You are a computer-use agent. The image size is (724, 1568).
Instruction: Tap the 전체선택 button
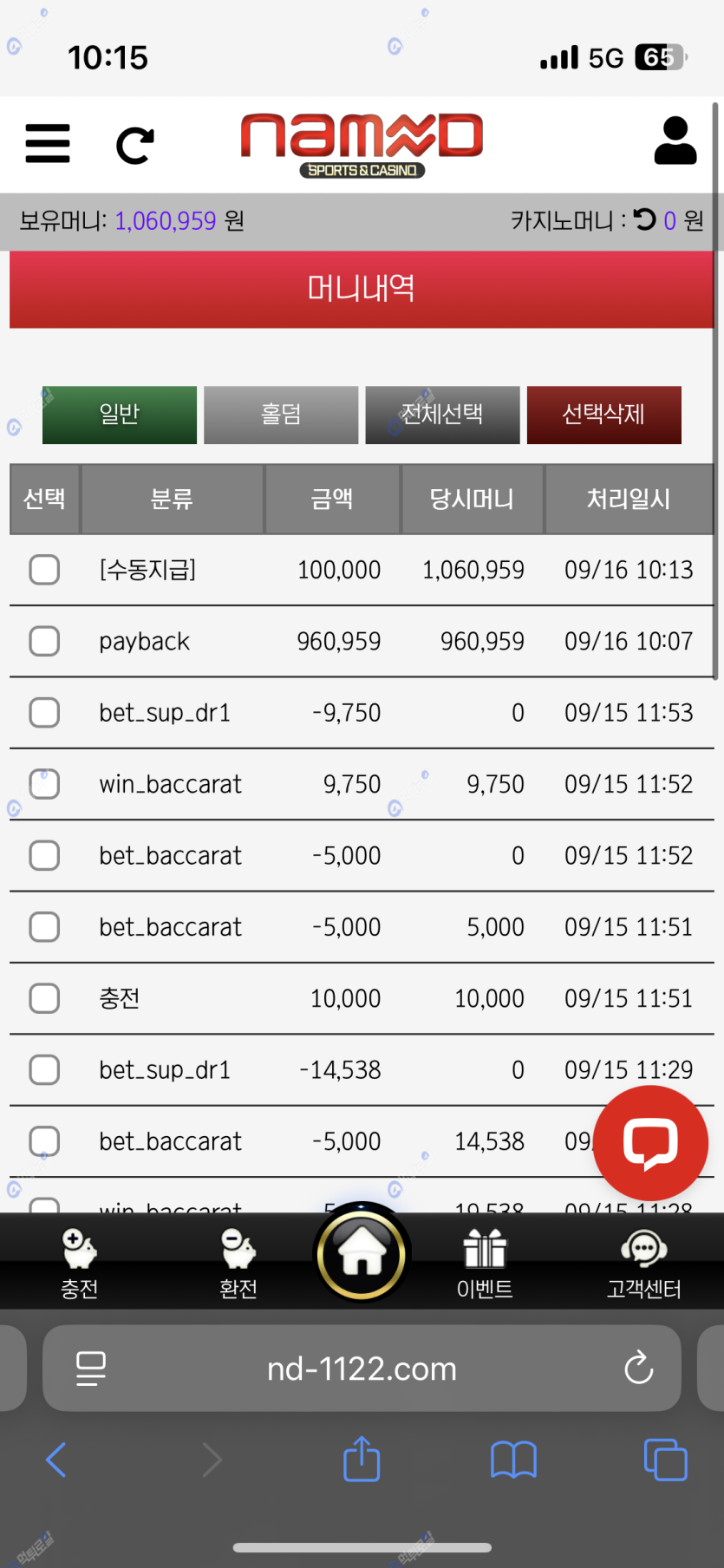click(x=442, y=415)
